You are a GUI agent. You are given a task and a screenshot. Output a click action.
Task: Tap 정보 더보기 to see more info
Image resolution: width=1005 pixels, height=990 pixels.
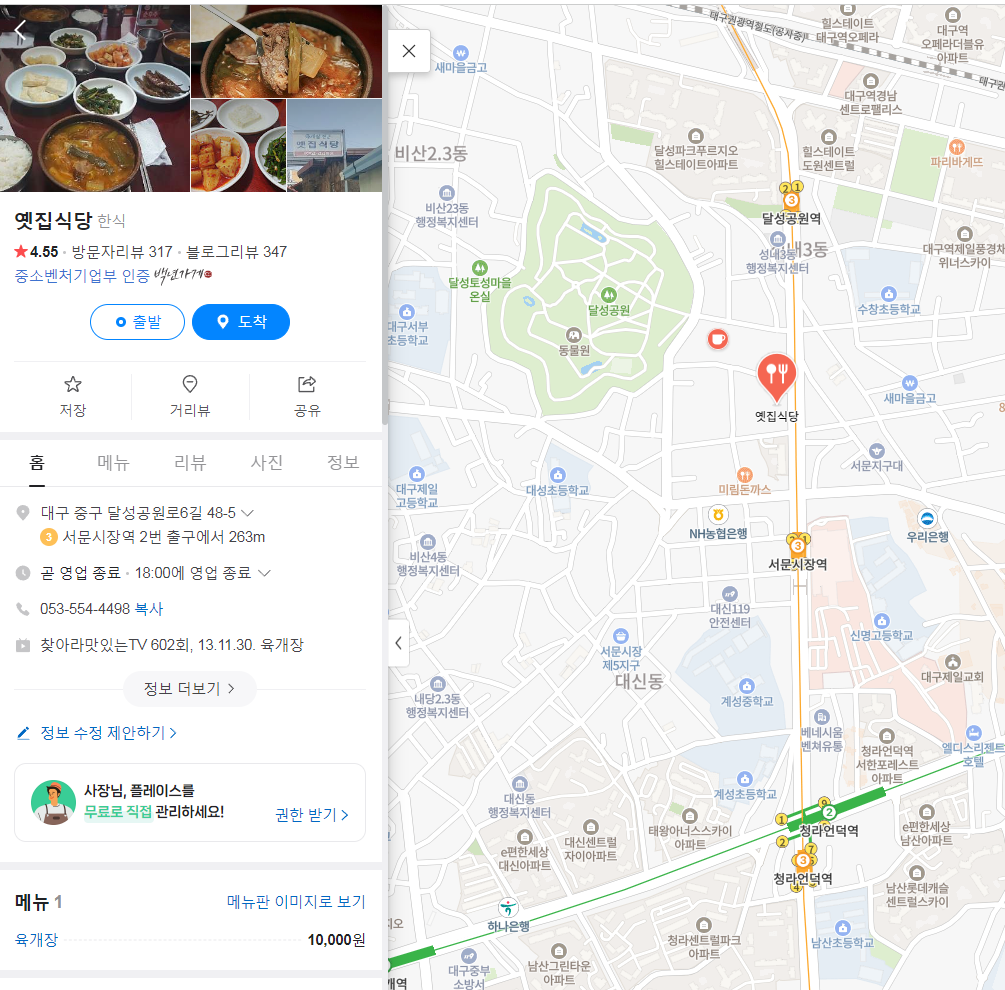[x=190, y=688]
